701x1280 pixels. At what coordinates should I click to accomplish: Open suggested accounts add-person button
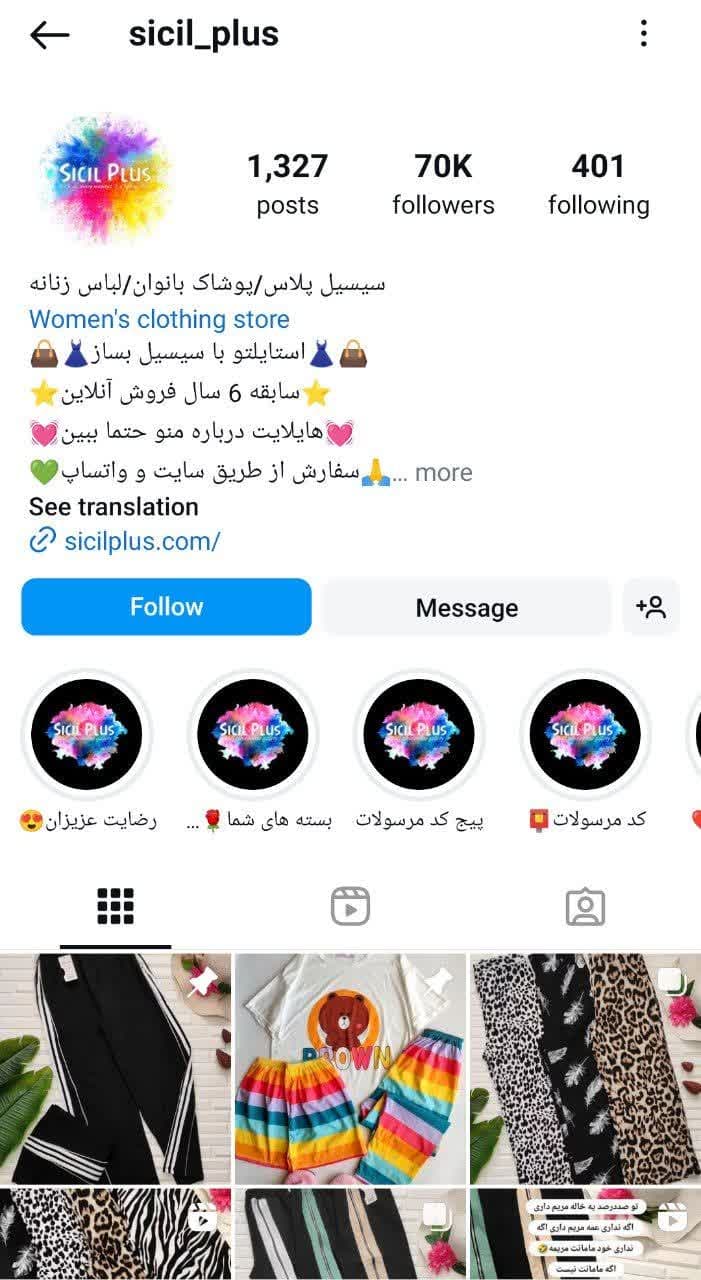tap(651, 607)
